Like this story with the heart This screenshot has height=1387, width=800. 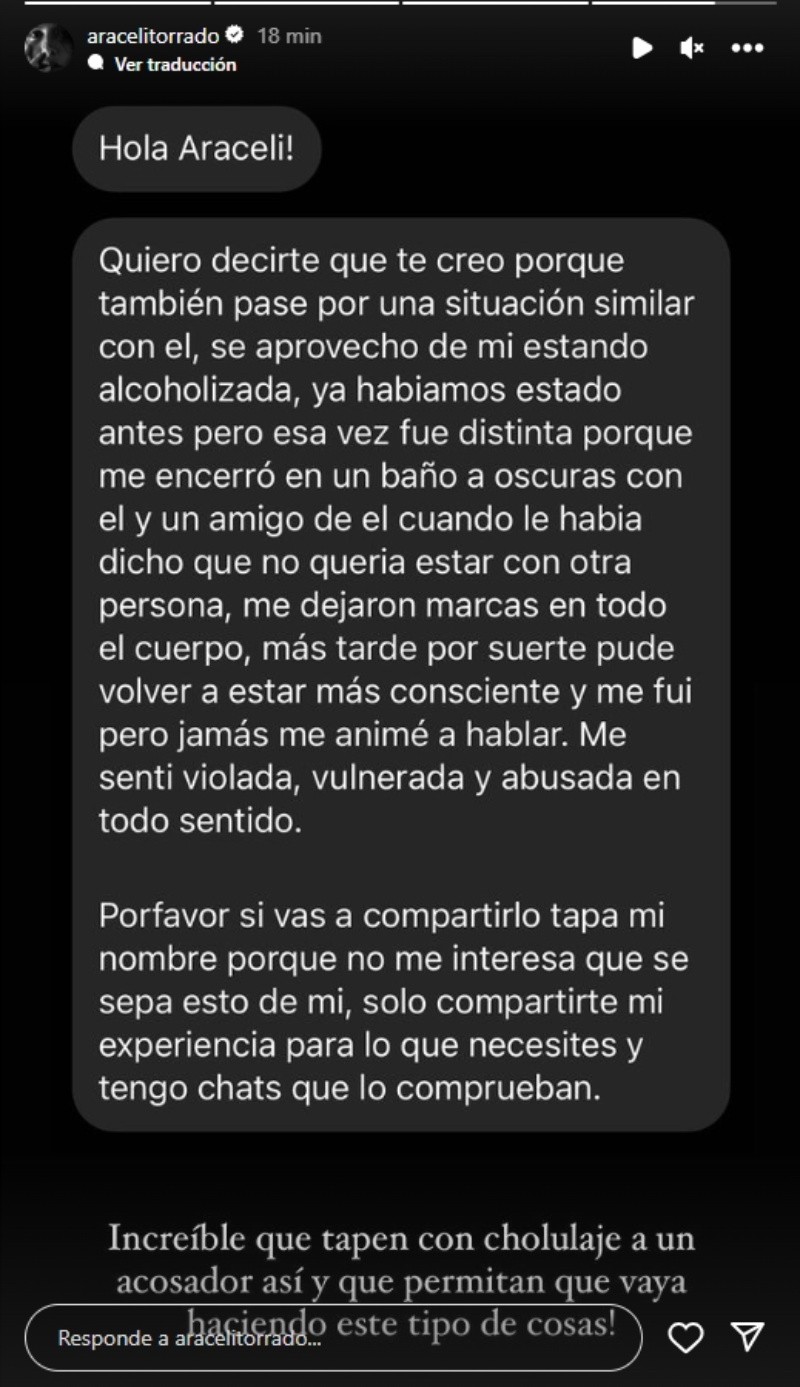point(685,1337)
